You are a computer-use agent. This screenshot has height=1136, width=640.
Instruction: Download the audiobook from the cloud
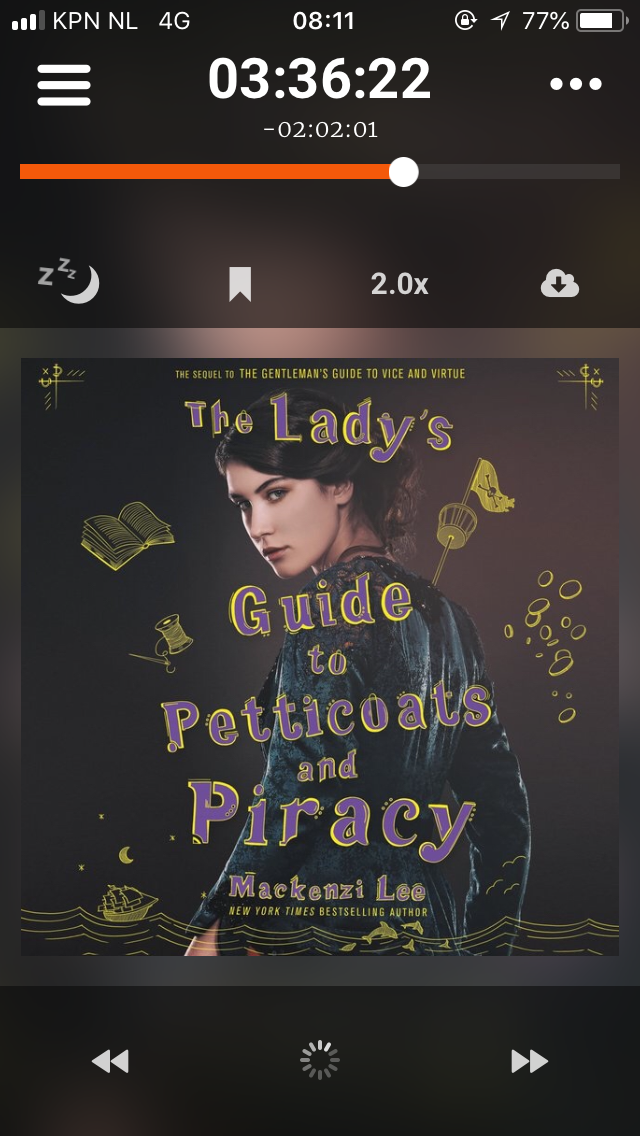point(560,283)
